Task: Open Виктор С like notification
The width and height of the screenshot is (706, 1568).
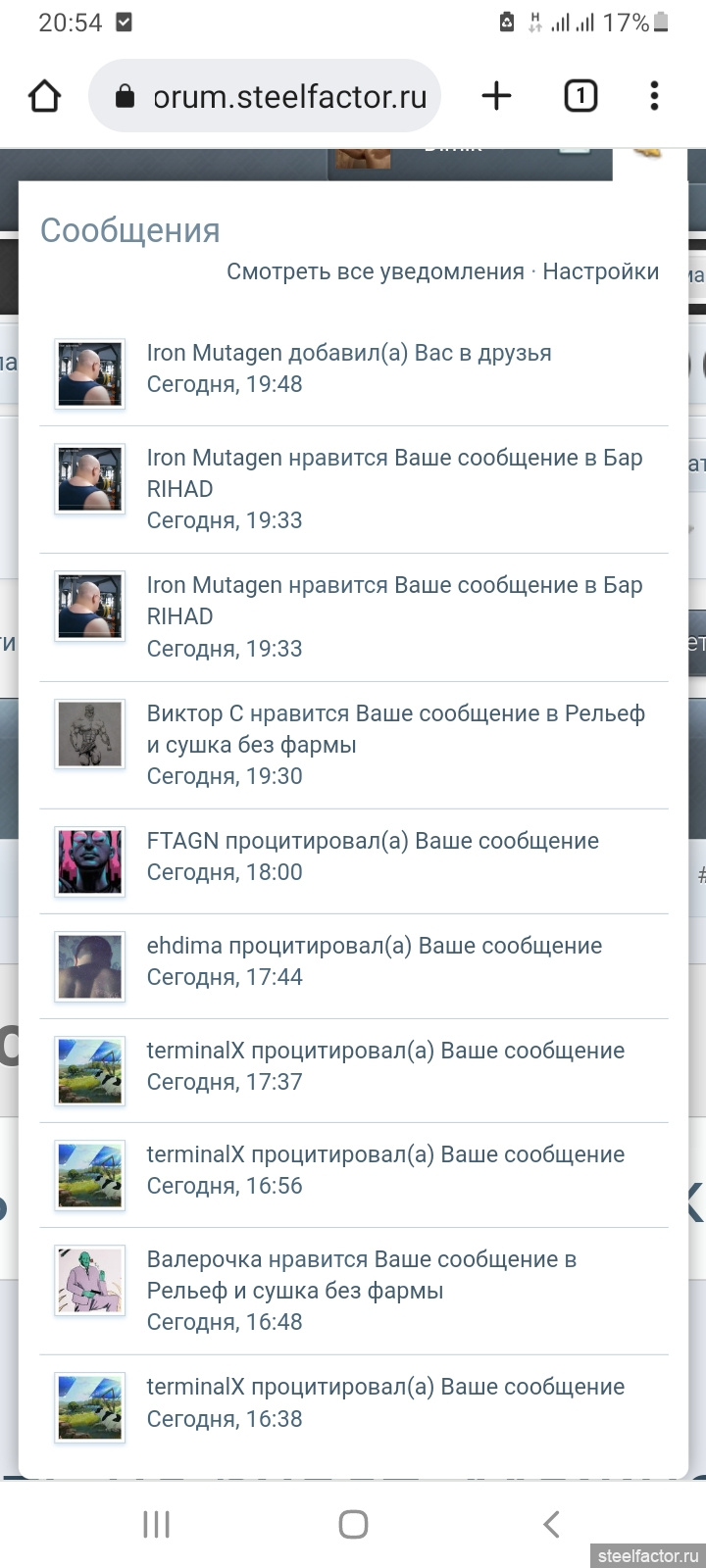Action: [x=354, y=745]
